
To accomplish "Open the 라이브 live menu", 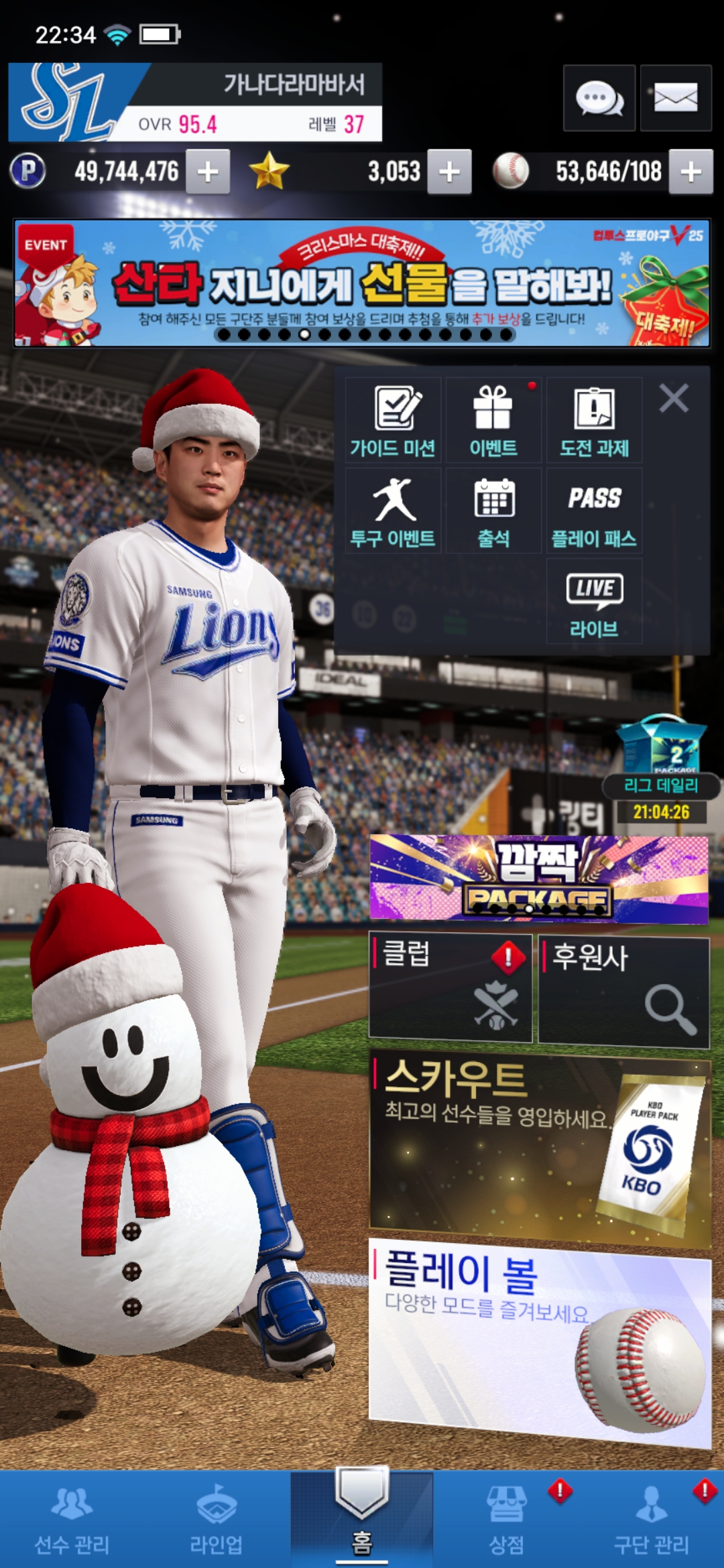I will point(594,601).
